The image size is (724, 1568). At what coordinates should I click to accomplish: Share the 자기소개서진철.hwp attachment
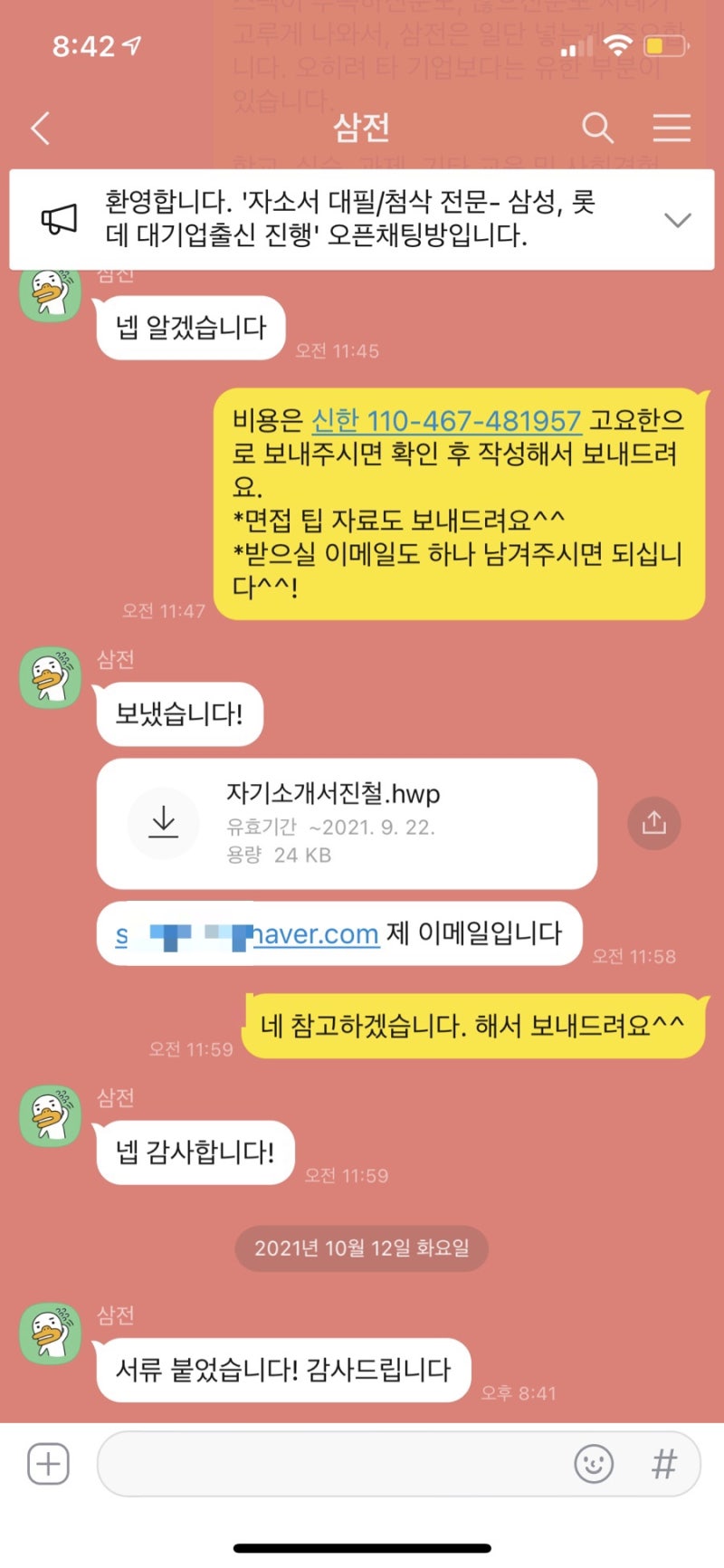tap(653, 823)
